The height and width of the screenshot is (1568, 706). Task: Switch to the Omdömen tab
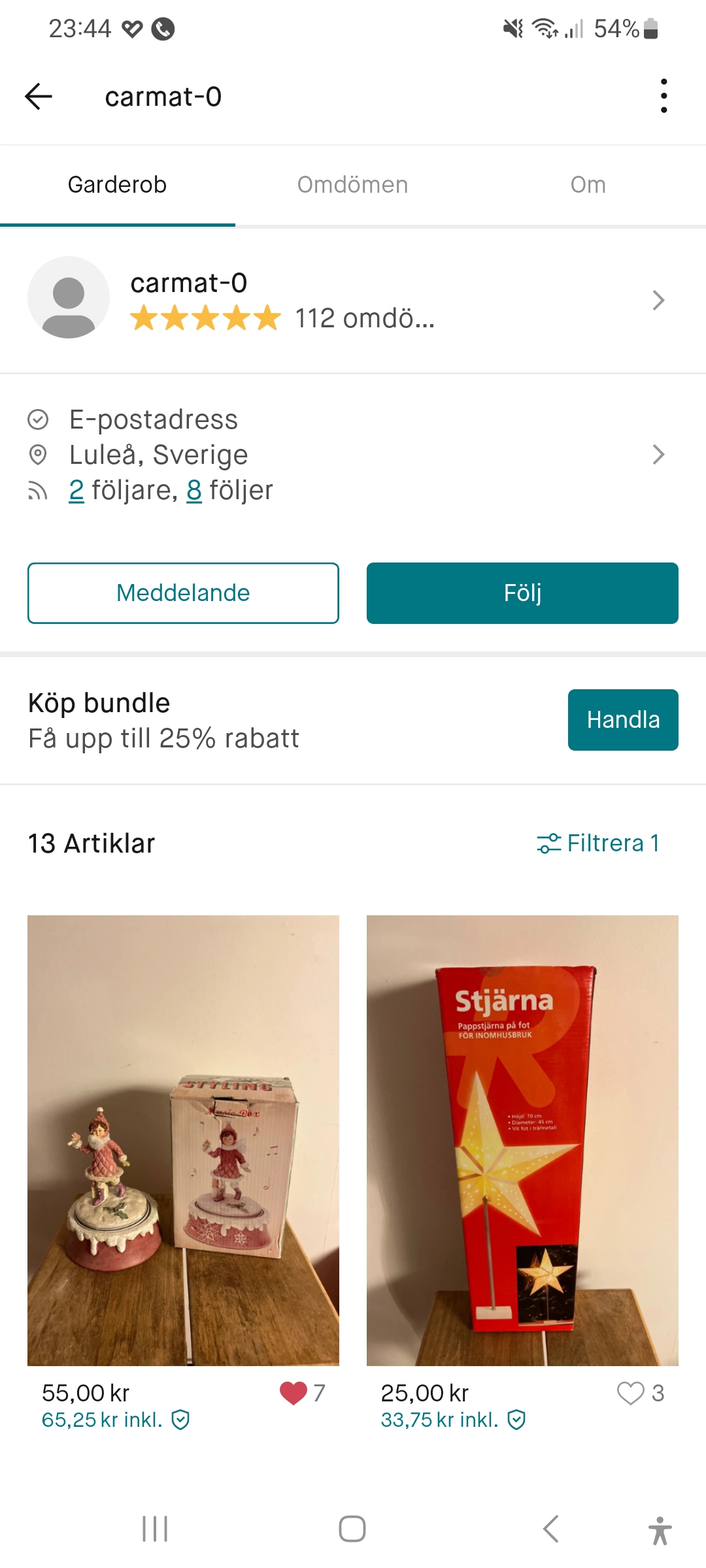click(352, 185)
